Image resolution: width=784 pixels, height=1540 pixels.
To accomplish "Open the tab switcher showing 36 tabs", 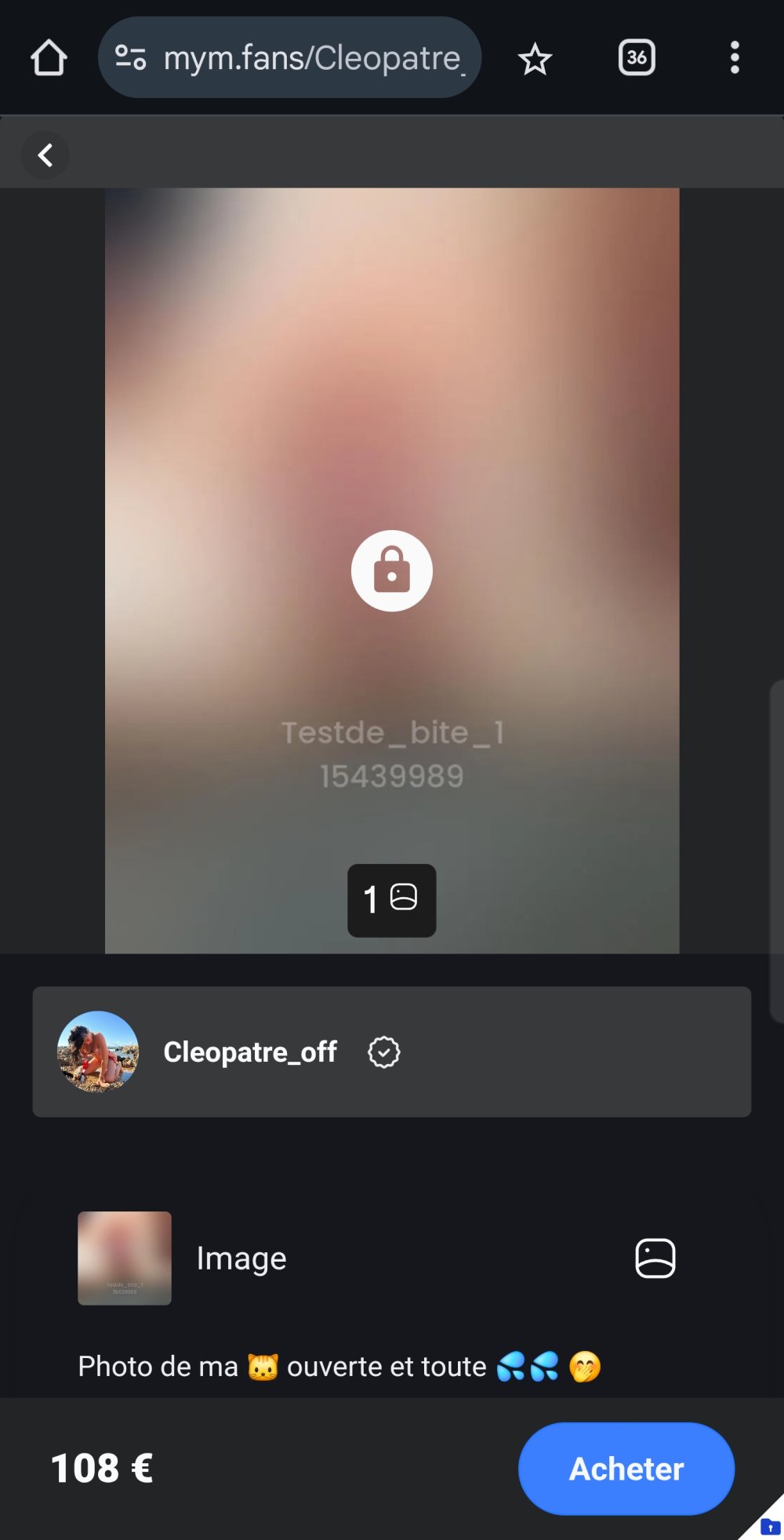I will click(x=637, y=58).
